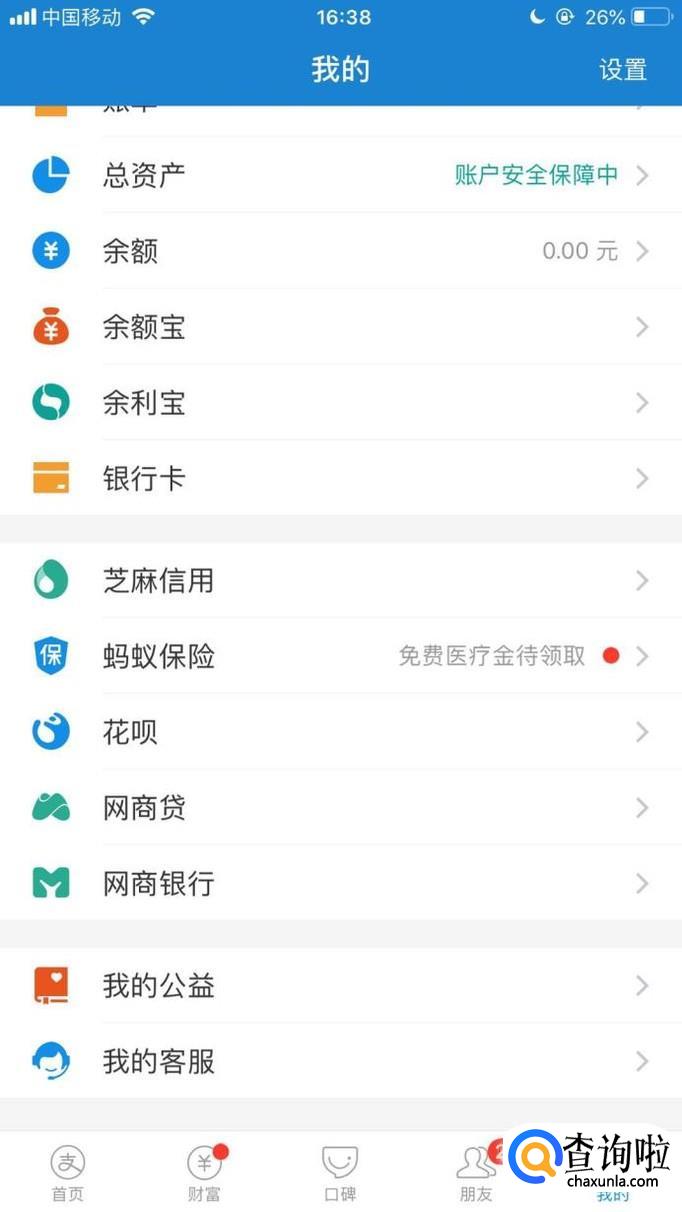The image size is (682, 1212).
Task: Switch to the 首页 tab
Action: 68,1172
